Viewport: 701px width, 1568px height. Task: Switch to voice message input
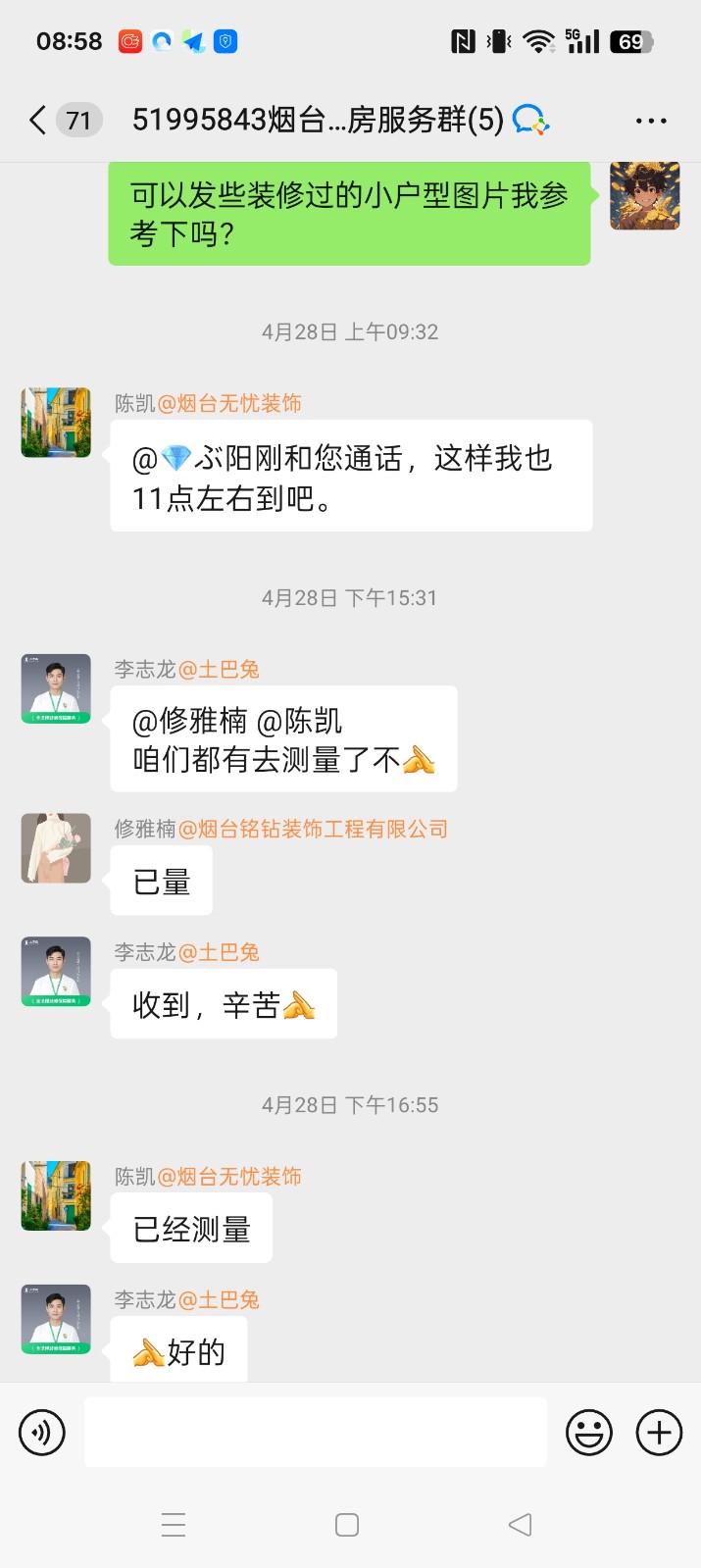(x=42, y=1433)
